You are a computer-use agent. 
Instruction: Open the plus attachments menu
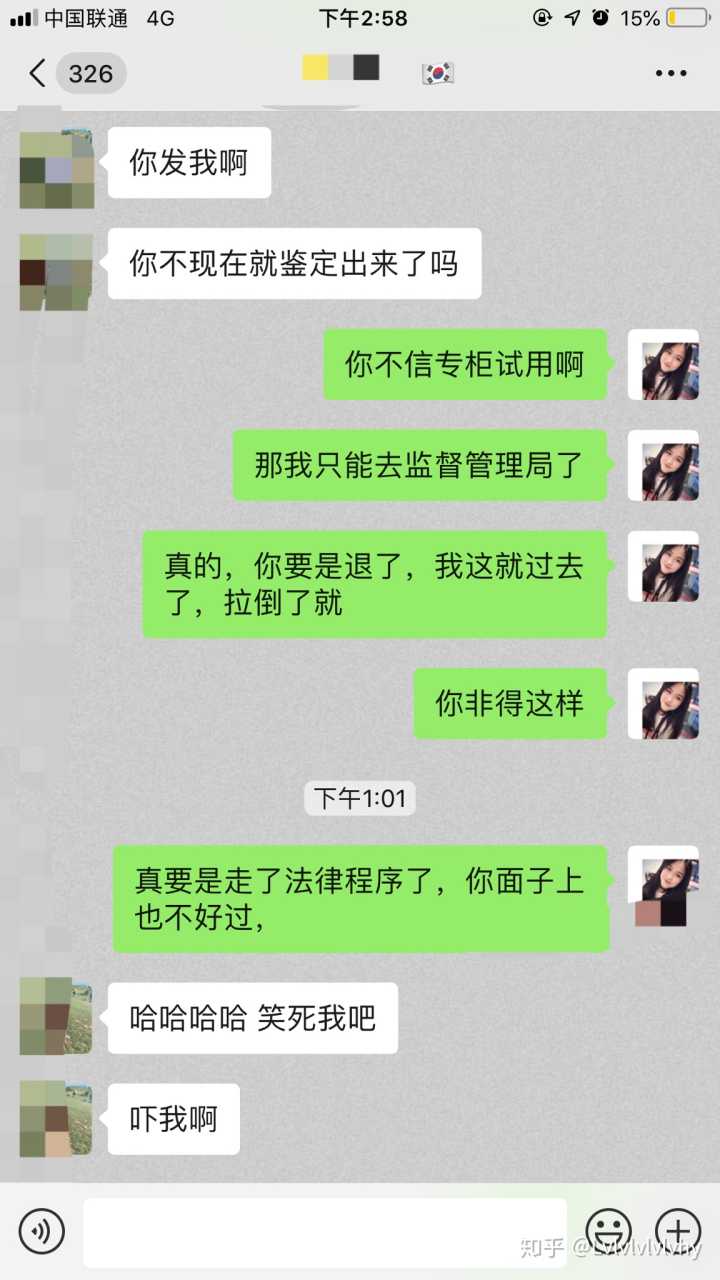(x=677, y=1230)
